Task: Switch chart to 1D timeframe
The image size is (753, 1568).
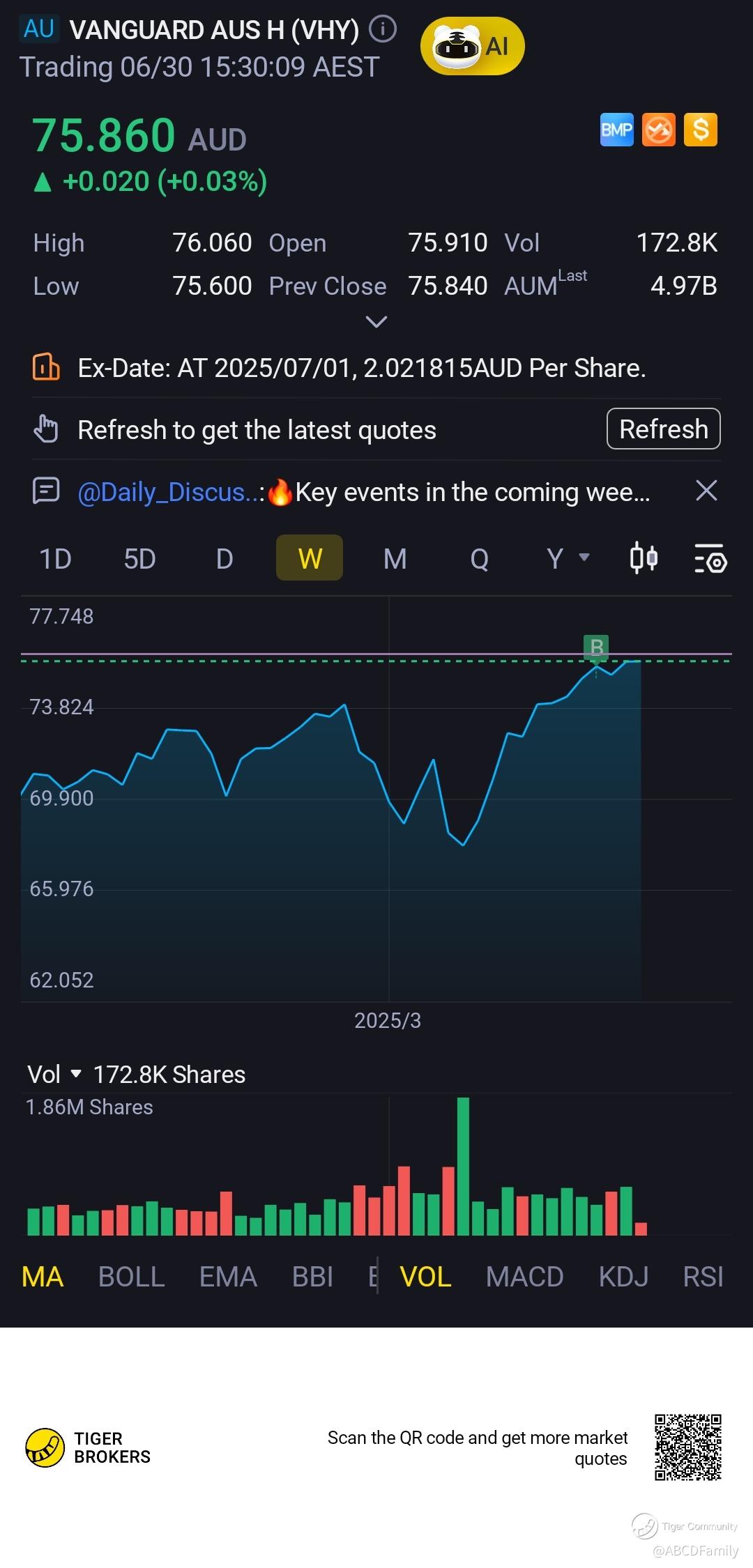Action: click(x=55, y=558)
